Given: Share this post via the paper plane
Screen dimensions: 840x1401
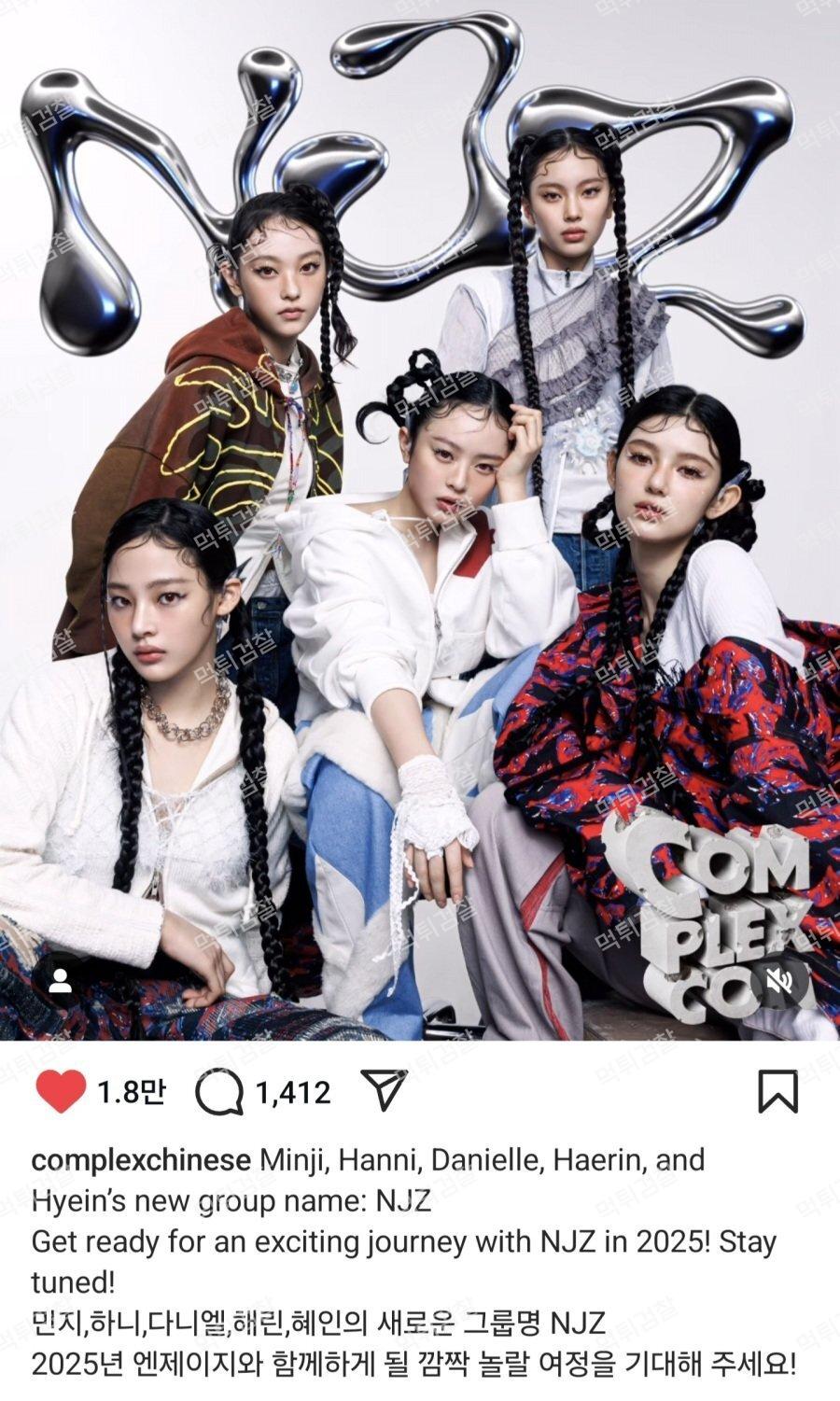Looking at the screenshot, I should click(385, 1089).
